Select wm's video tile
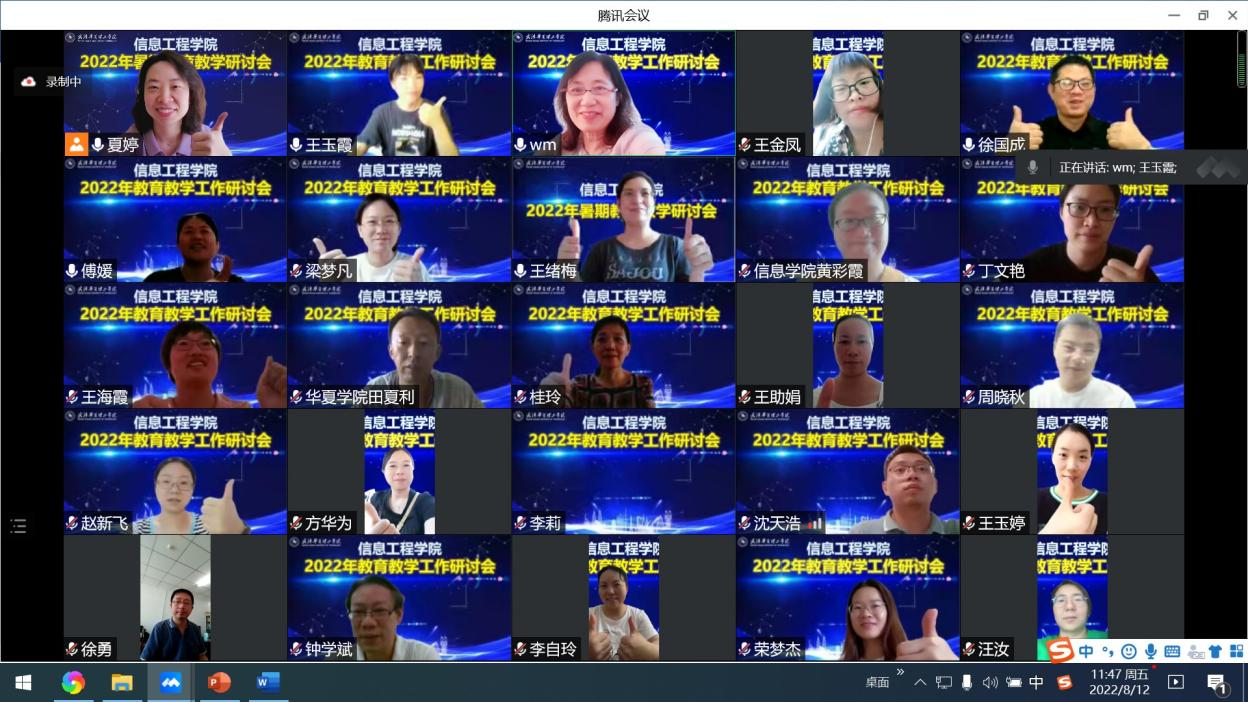The image size is (1248, 702). tap(623, 95)
